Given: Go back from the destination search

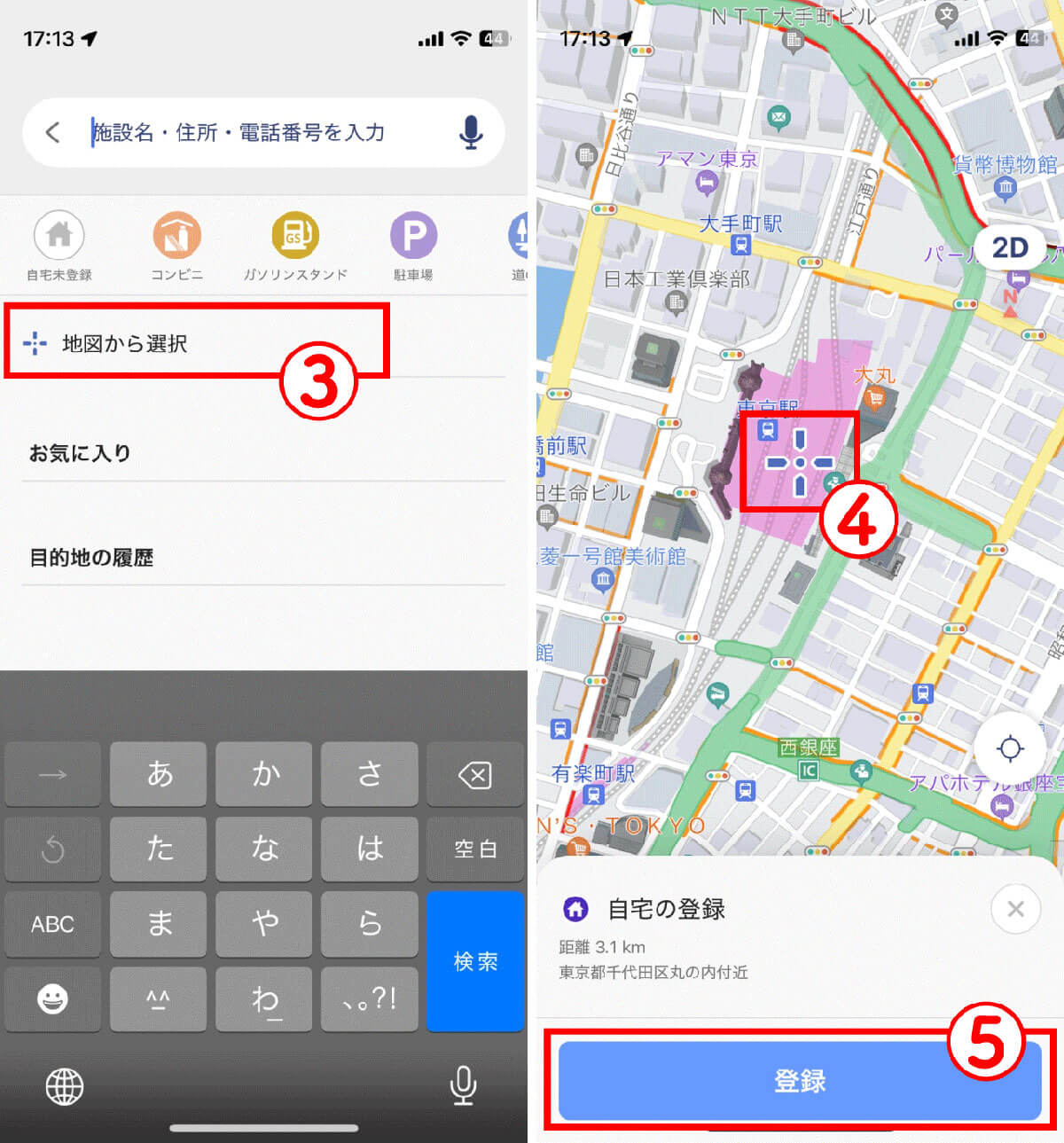Looking at the screenshot, I should [x=52, y=133].
